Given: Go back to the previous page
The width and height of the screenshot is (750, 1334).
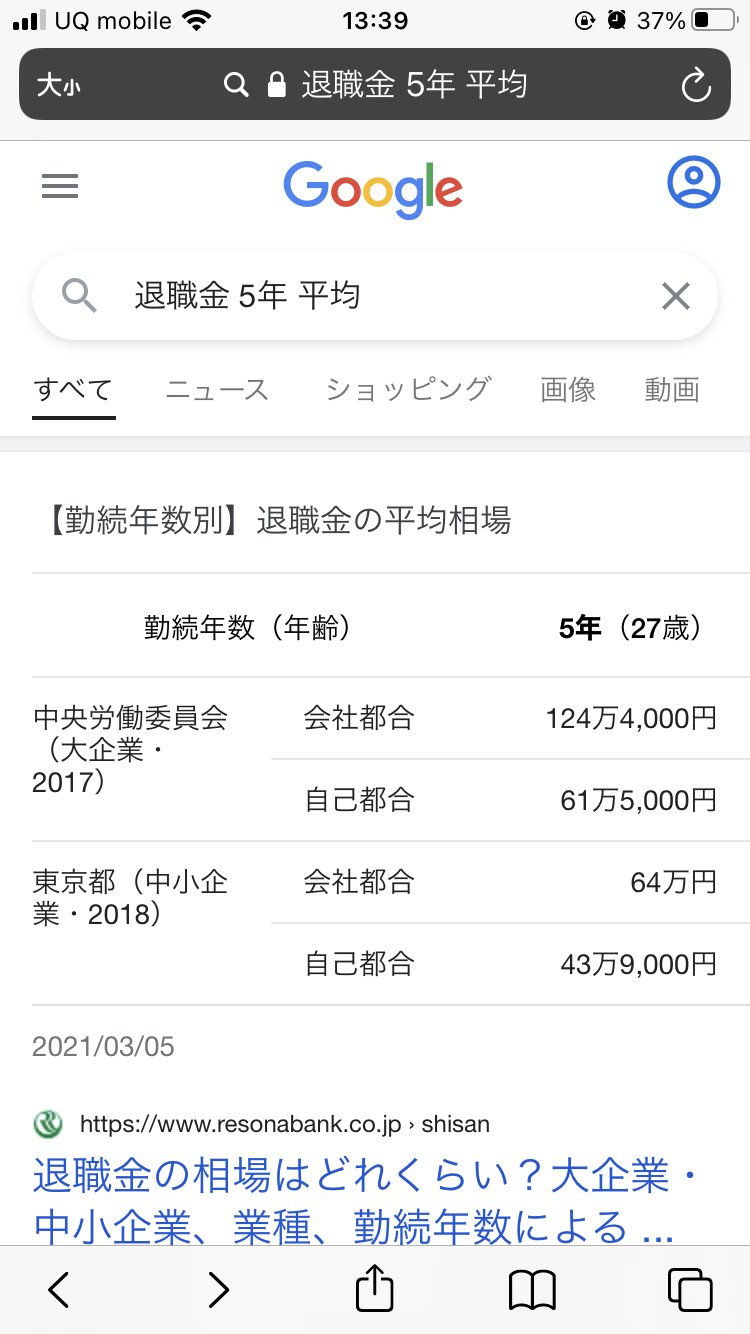Looking at the screenshot, I should 58,1290.
